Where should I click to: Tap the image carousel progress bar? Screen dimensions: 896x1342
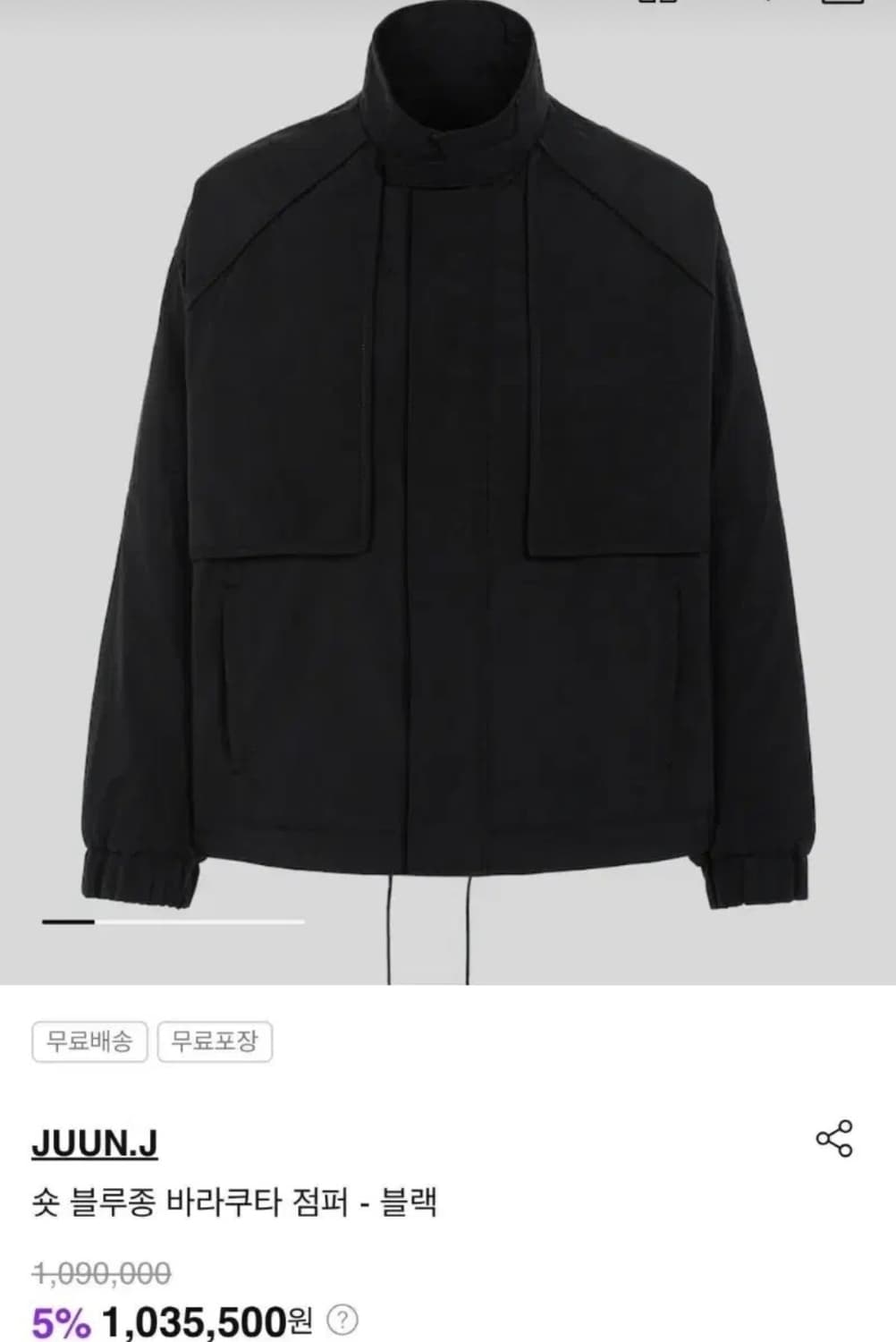click(174, 920)
